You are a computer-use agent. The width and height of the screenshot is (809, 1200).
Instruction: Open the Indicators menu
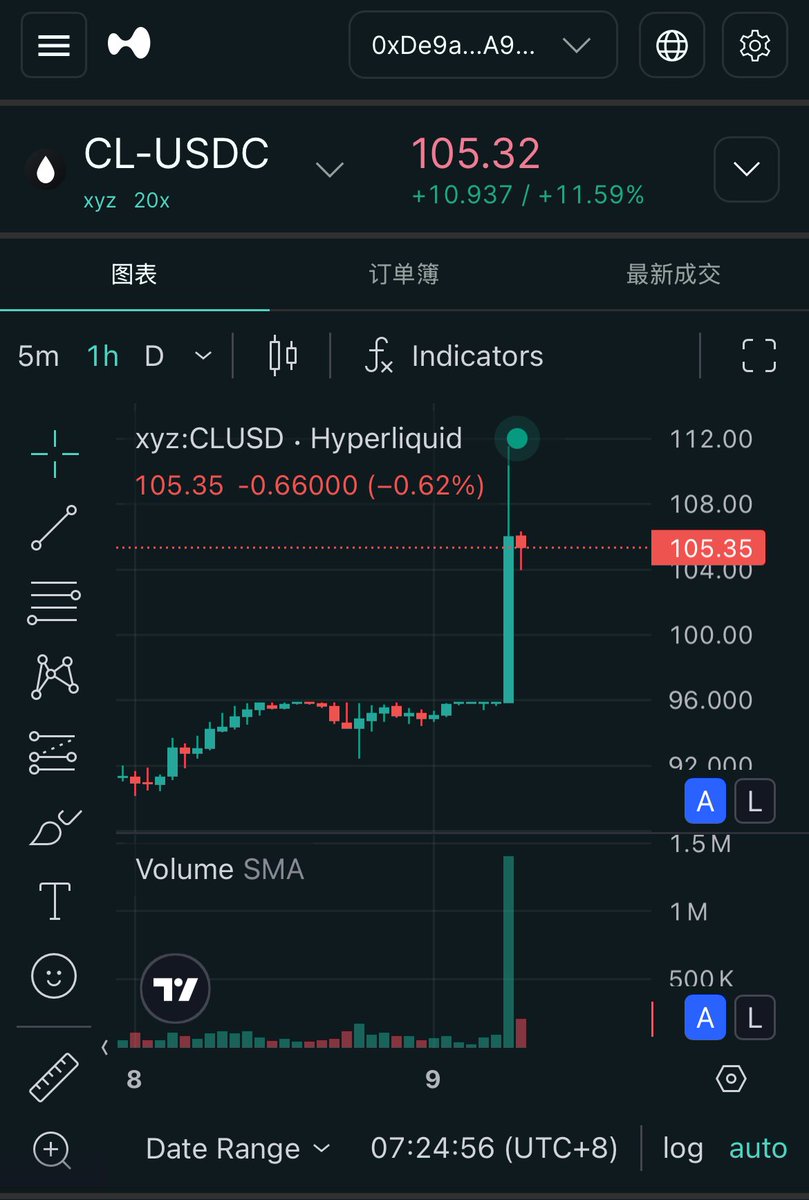[455, 356]
